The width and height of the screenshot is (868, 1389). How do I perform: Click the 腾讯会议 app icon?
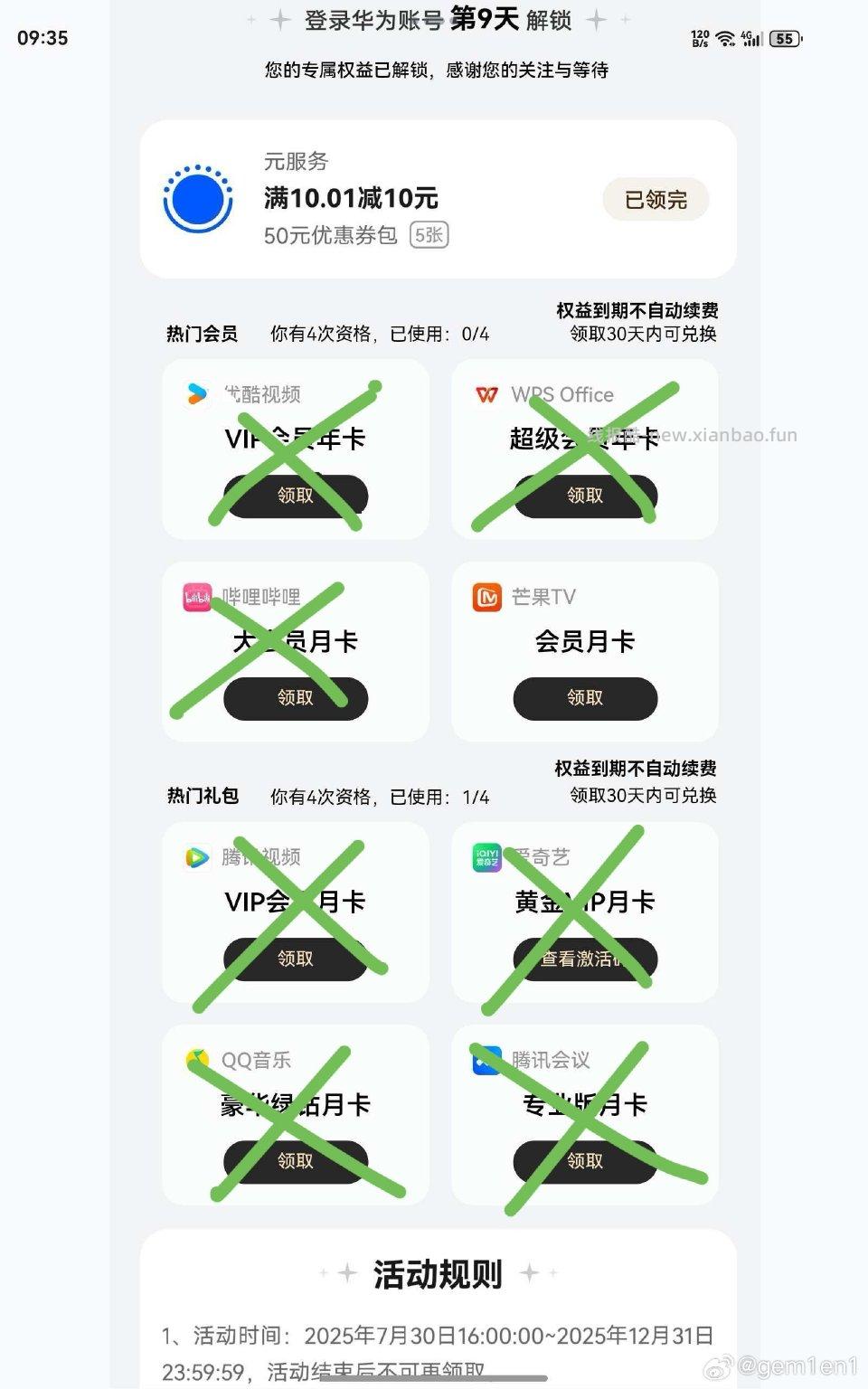point(486,1058)
